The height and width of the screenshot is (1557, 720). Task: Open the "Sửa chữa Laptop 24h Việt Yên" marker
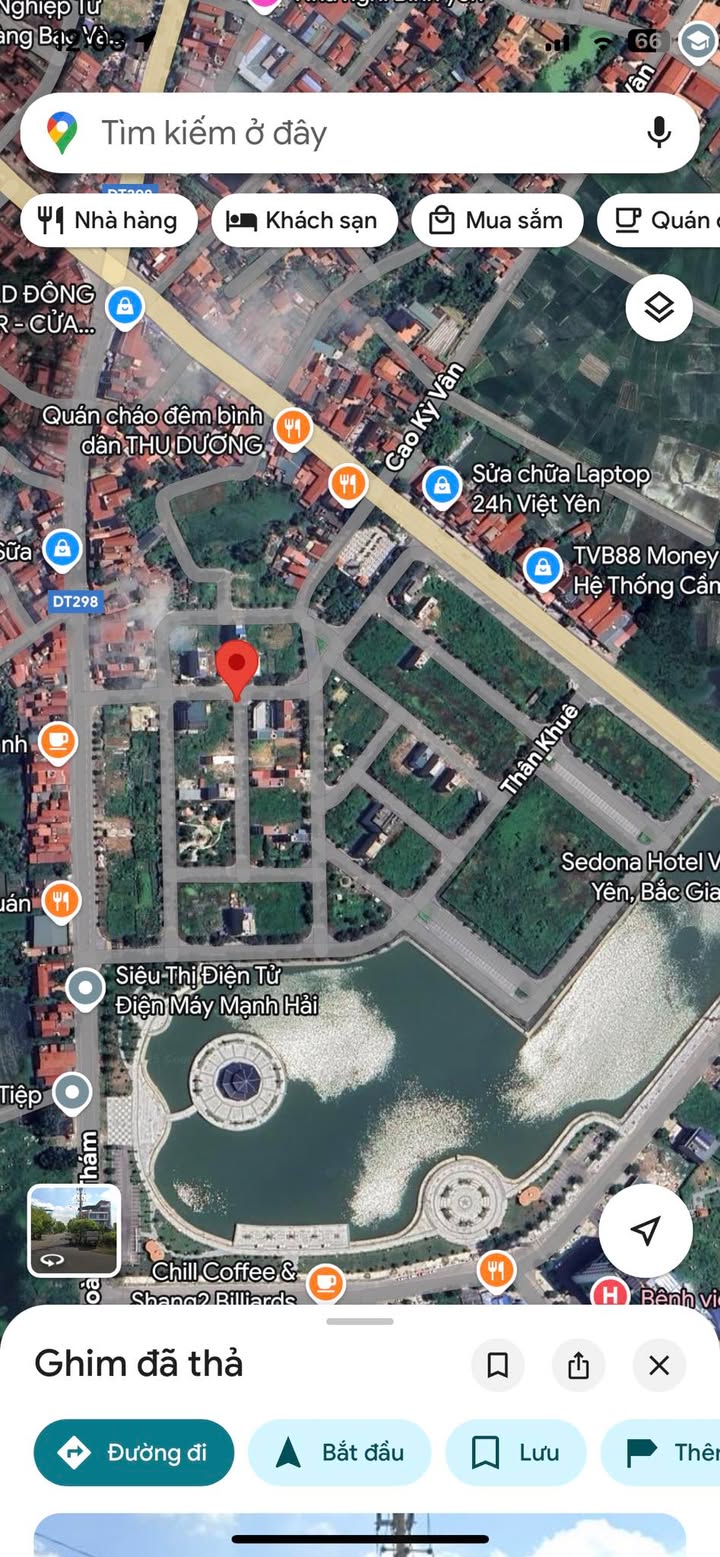coord(441,486)
